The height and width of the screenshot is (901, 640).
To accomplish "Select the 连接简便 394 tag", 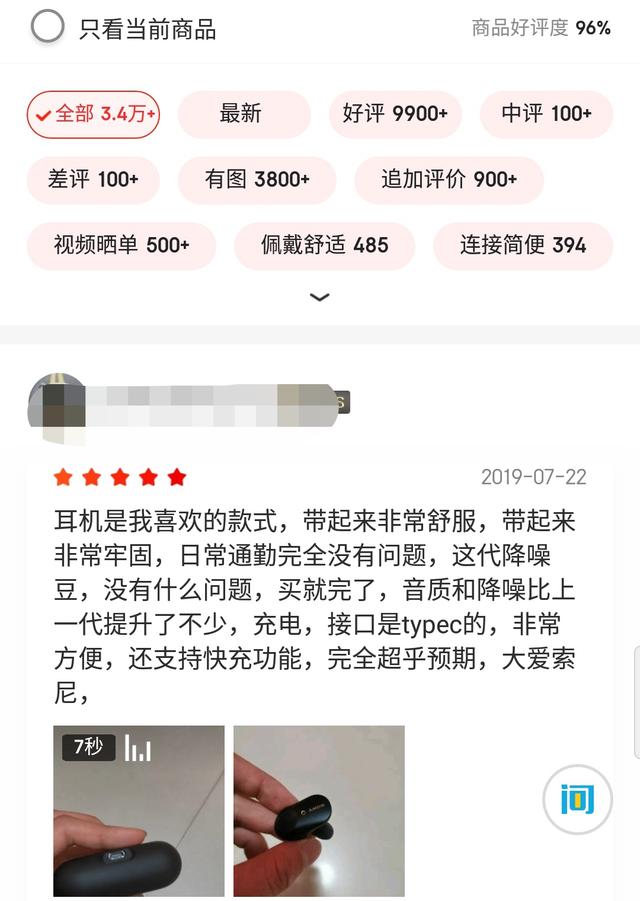I will click(523, 245).
